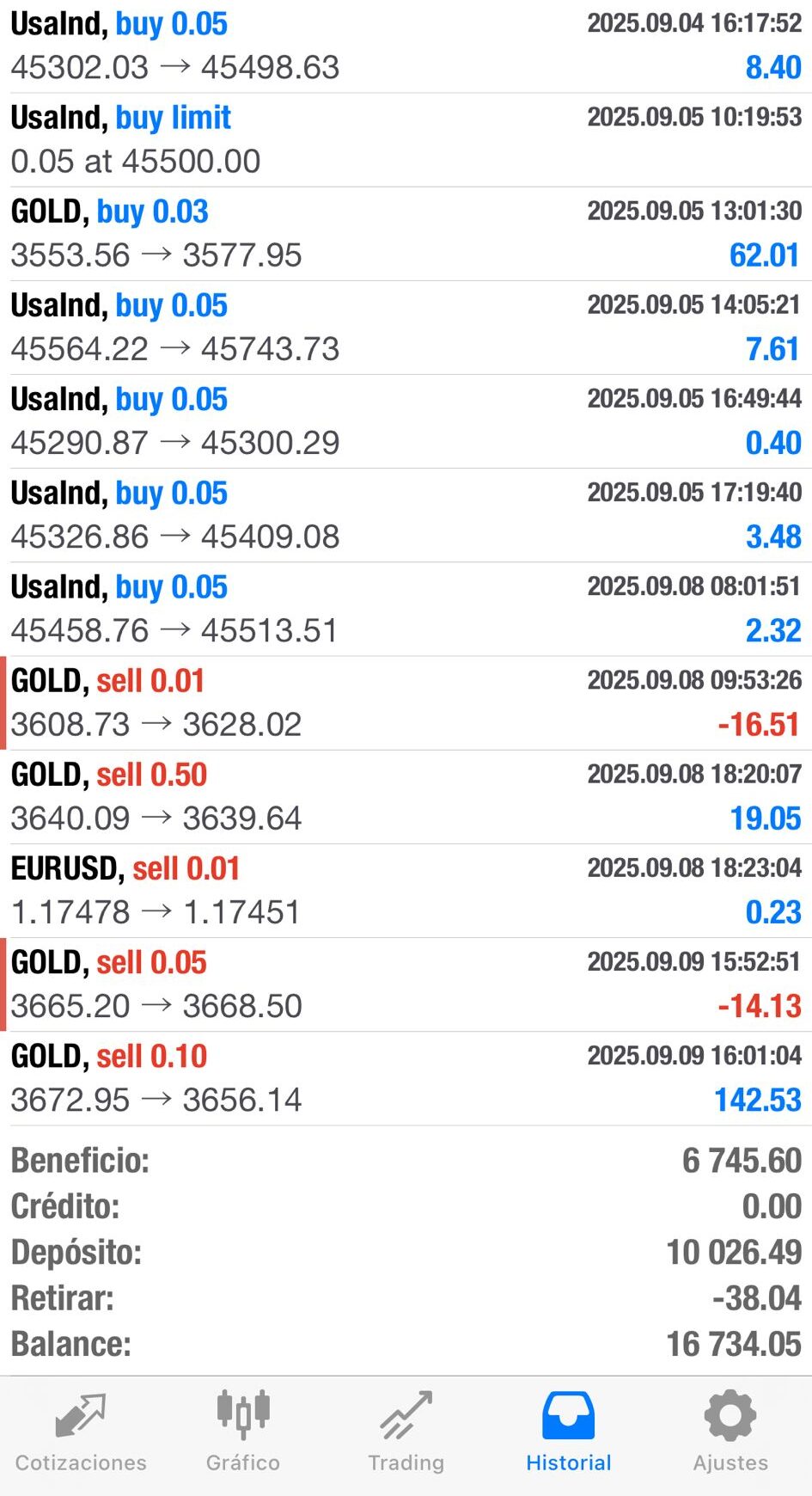Open the GOLD buy 0.03 trade
Viewport: 812px width, 1496px height.
406,233
